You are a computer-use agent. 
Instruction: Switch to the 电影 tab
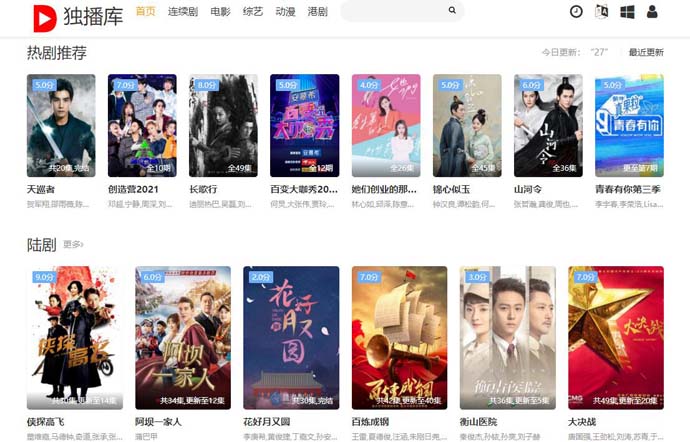click(220, 12)
